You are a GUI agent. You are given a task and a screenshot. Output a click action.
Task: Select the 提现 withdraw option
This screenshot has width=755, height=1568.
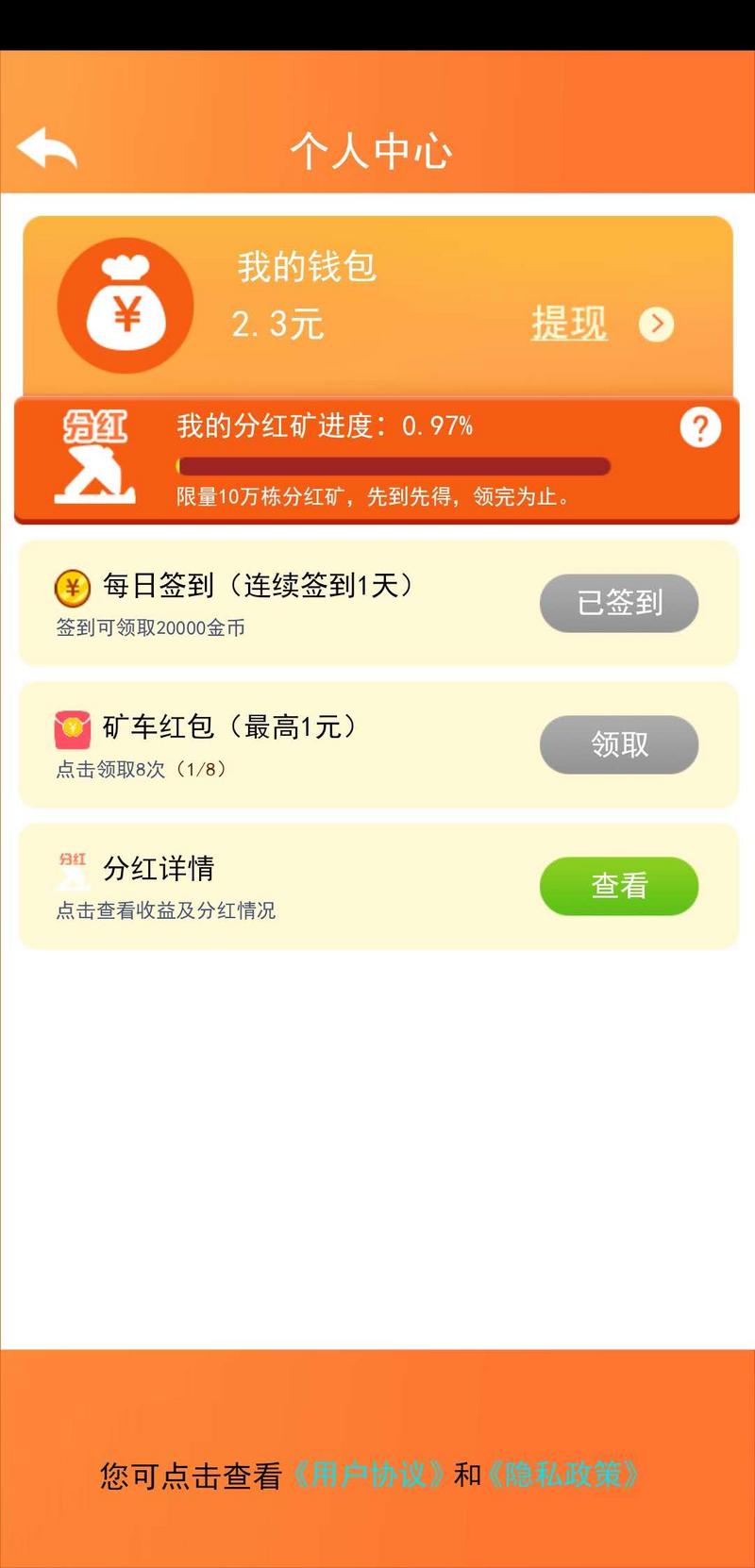pyautogui.click(x=568, y=324)
